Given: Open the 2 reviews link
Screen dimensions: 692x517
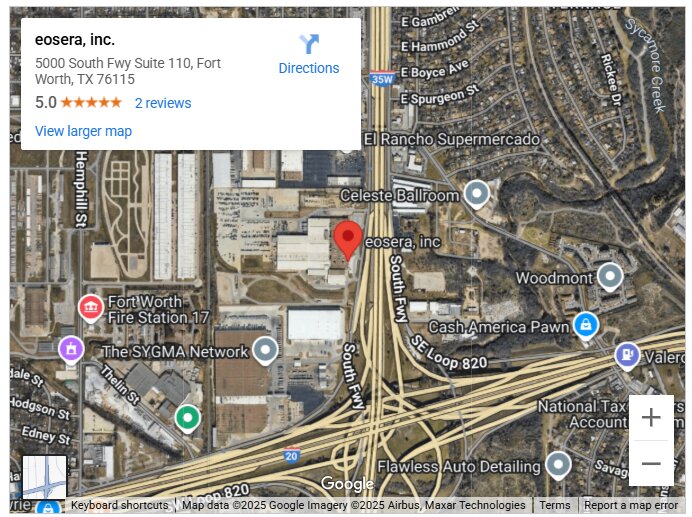Looking at the screenshot, I should click(162, 103).
